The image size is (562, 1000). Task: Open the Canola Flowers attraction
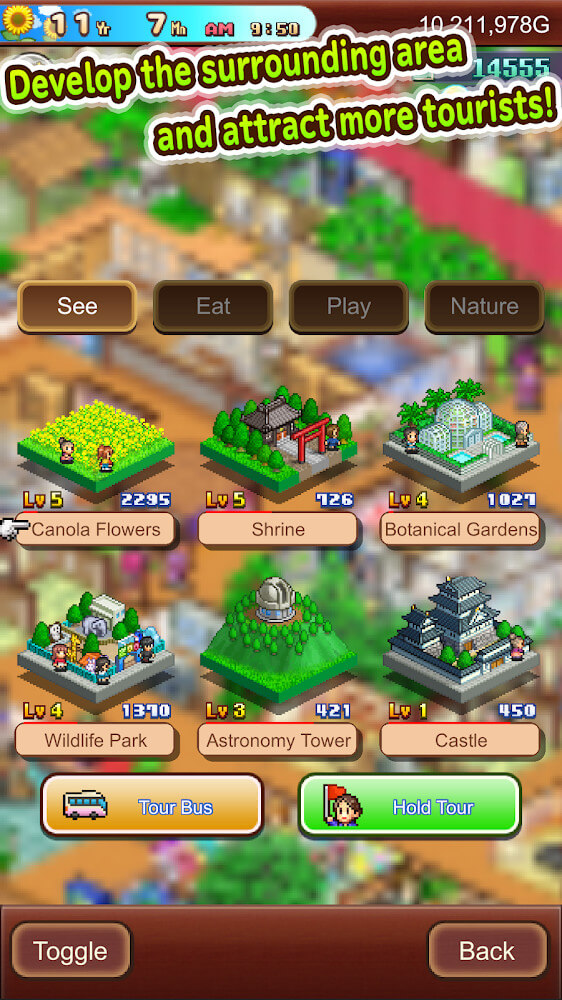[96, 529]
